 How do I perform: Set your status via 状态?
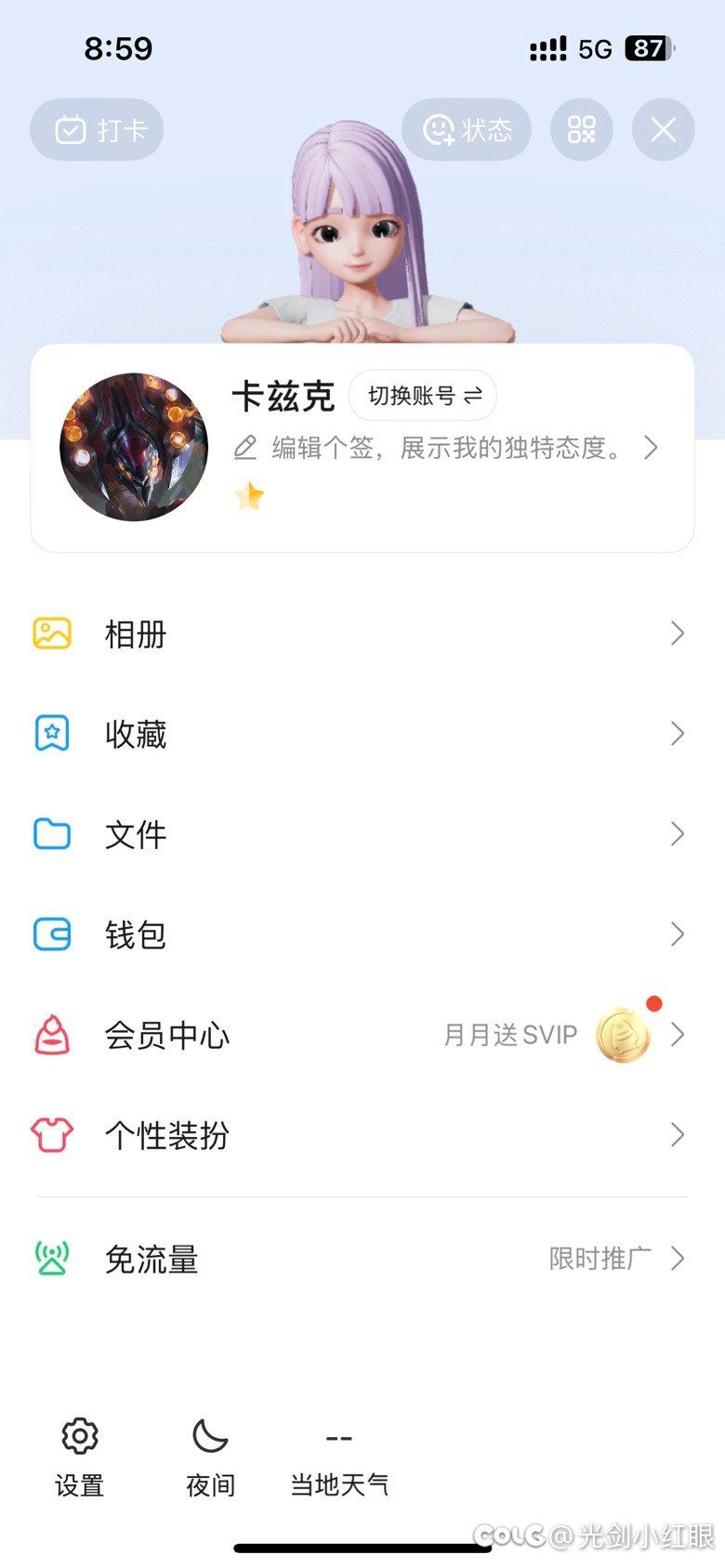467,129
